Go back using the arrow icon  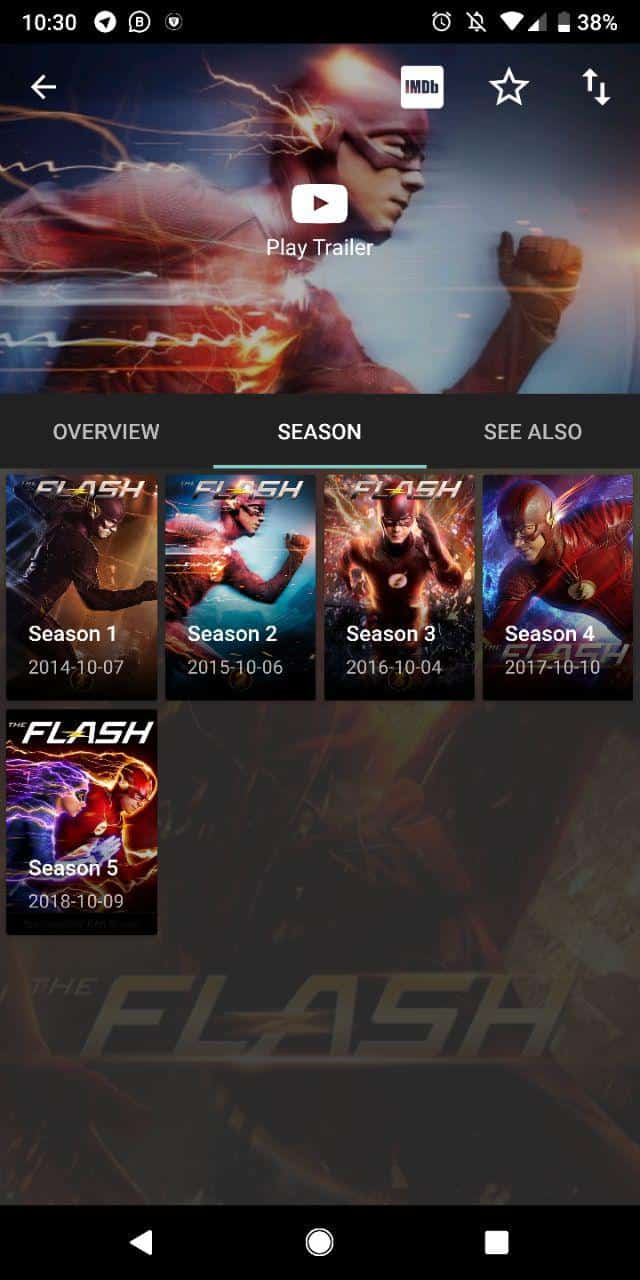click(43, 88)
